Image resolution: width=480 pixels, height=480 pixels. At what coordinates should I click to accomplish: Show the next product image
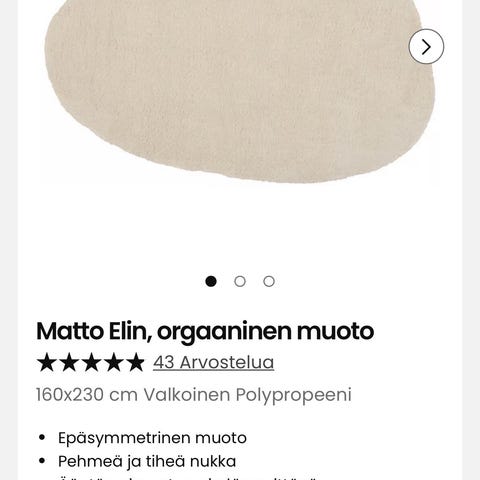[x=426, y=47]
